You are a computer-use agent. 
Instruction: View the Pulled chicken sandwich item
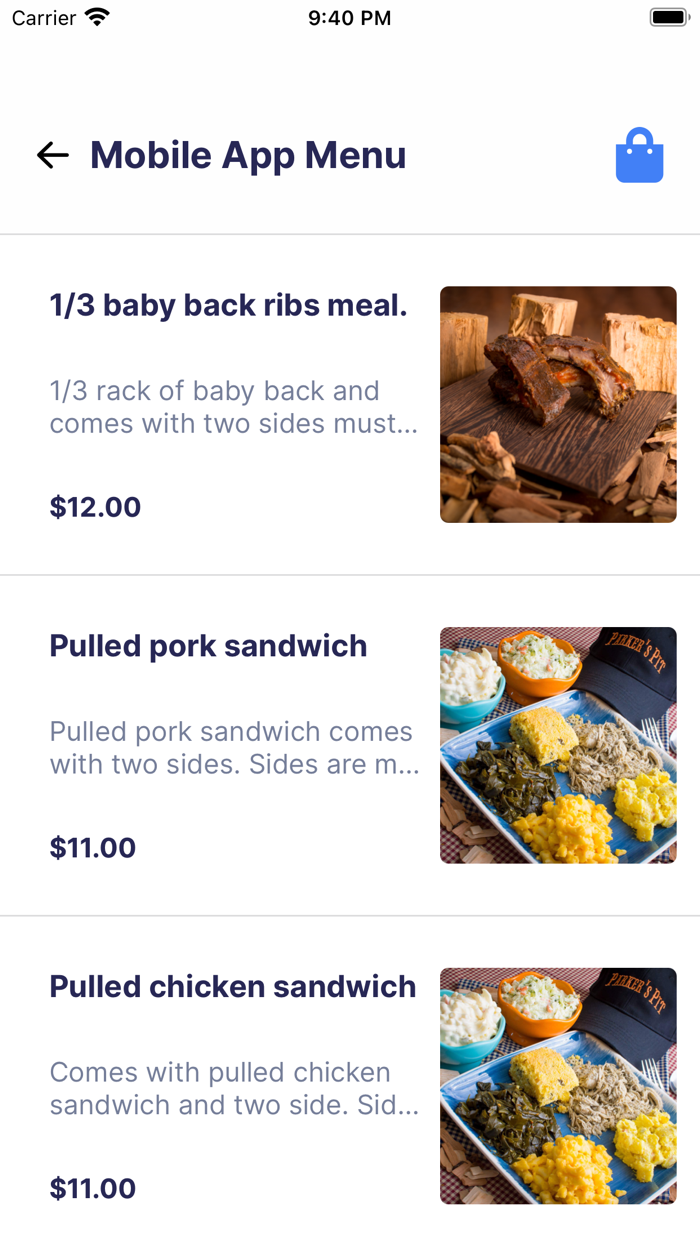point(232,987)
